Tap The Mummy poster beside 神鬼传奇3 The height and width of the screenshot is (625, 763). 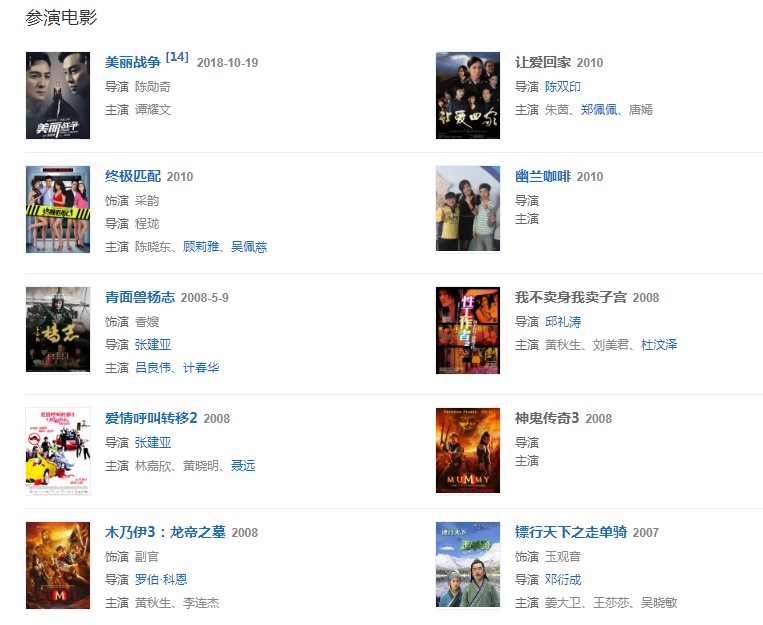click(468, 450)
